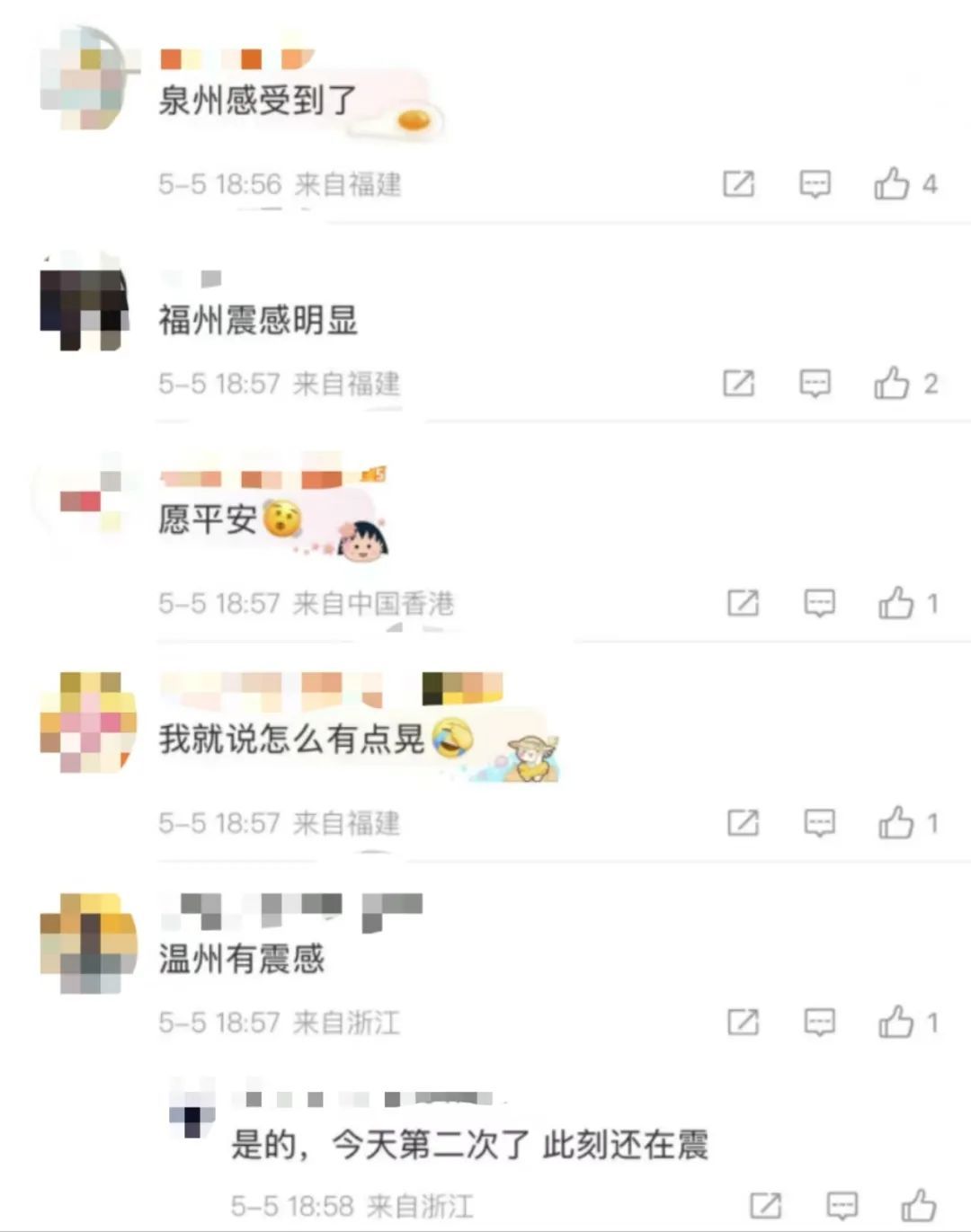
Task: Like the comment 泉州感受到了
Action: 891,183
